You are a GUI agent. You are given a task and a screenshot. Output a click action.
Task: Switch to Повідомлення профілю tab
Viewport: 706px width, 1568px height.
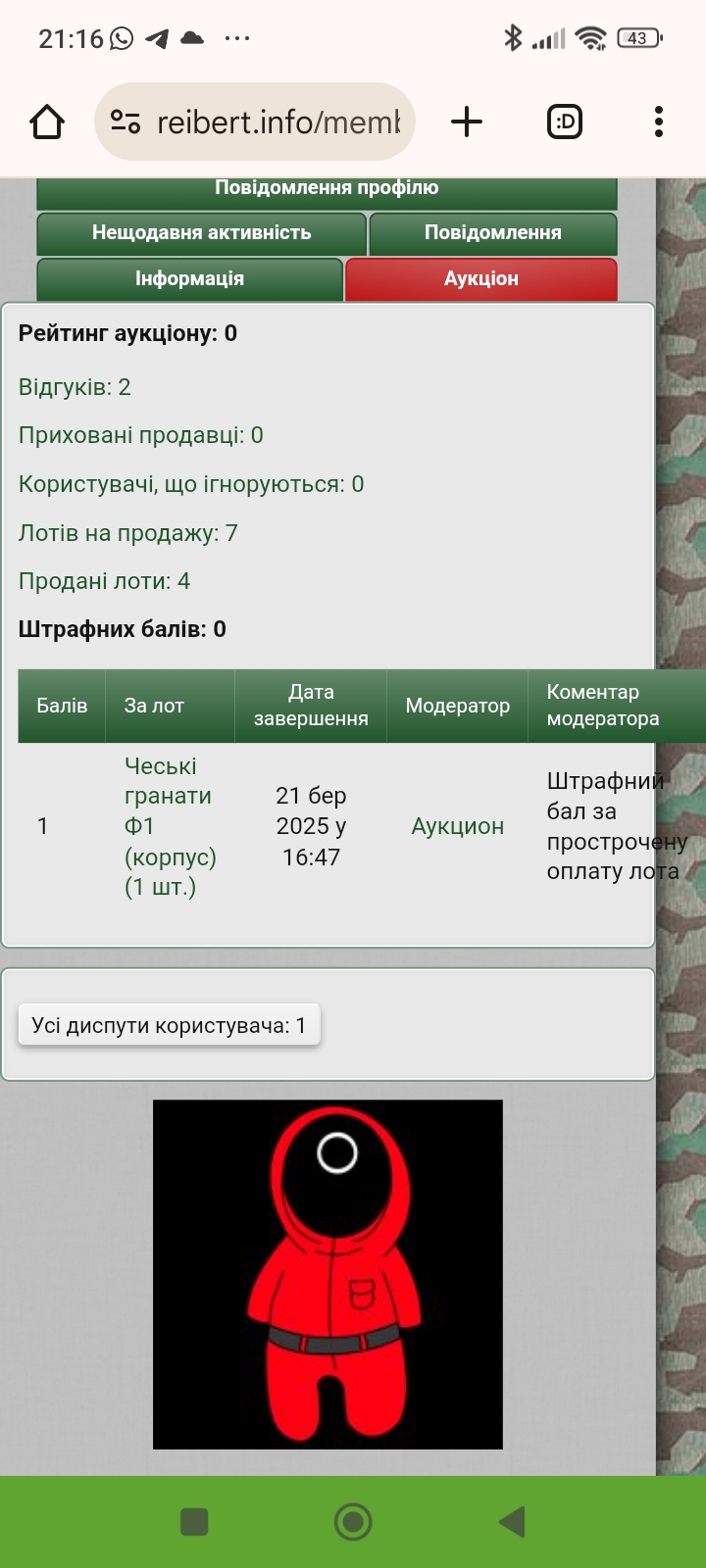click(327, 191)
